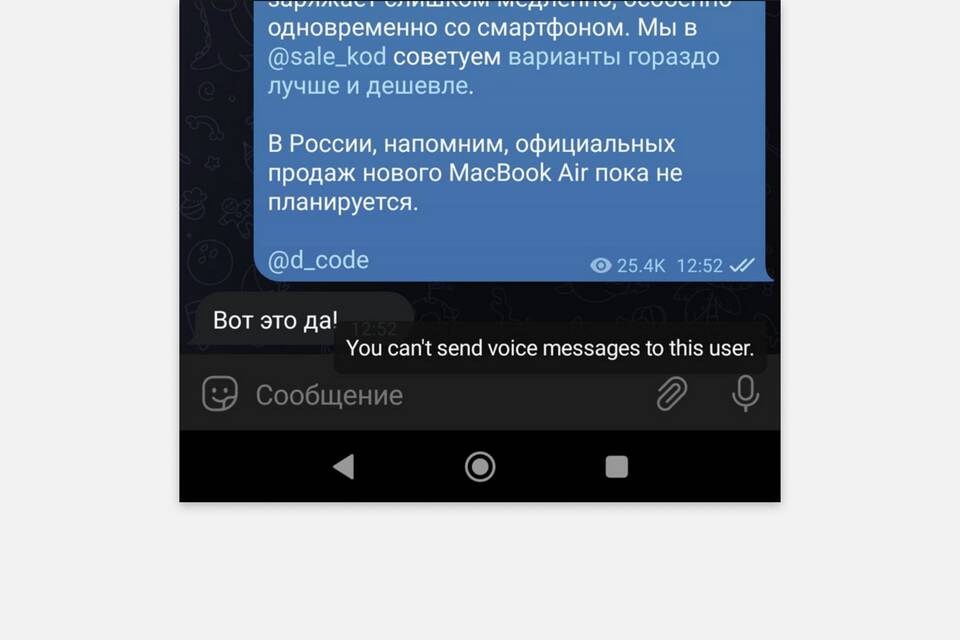Tap the microphone voice message icon
Viewport: 960px width, 640px height.
(745, 394)
